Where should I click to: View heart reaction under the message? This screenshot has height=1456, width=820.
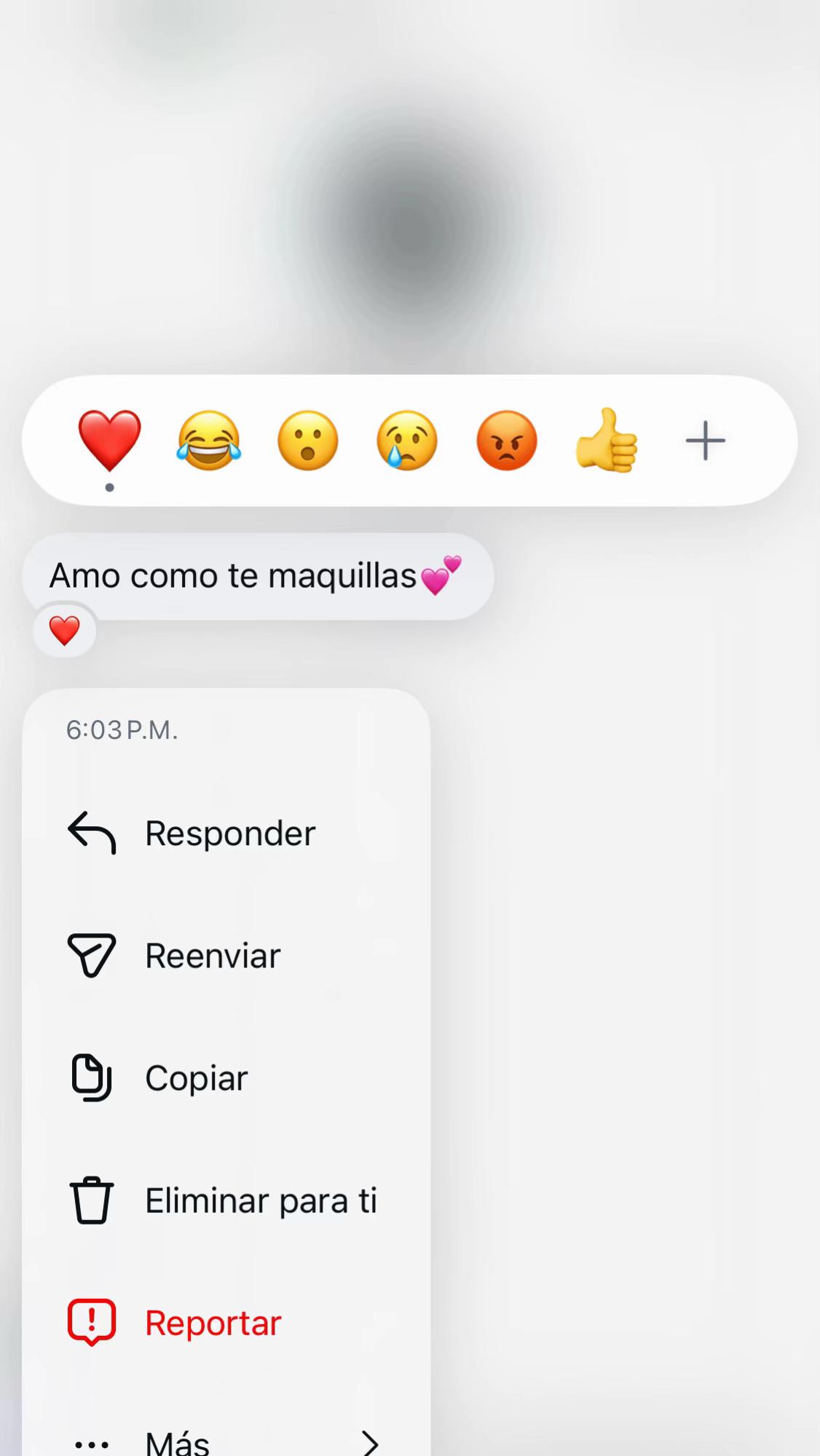pos(65,630)
